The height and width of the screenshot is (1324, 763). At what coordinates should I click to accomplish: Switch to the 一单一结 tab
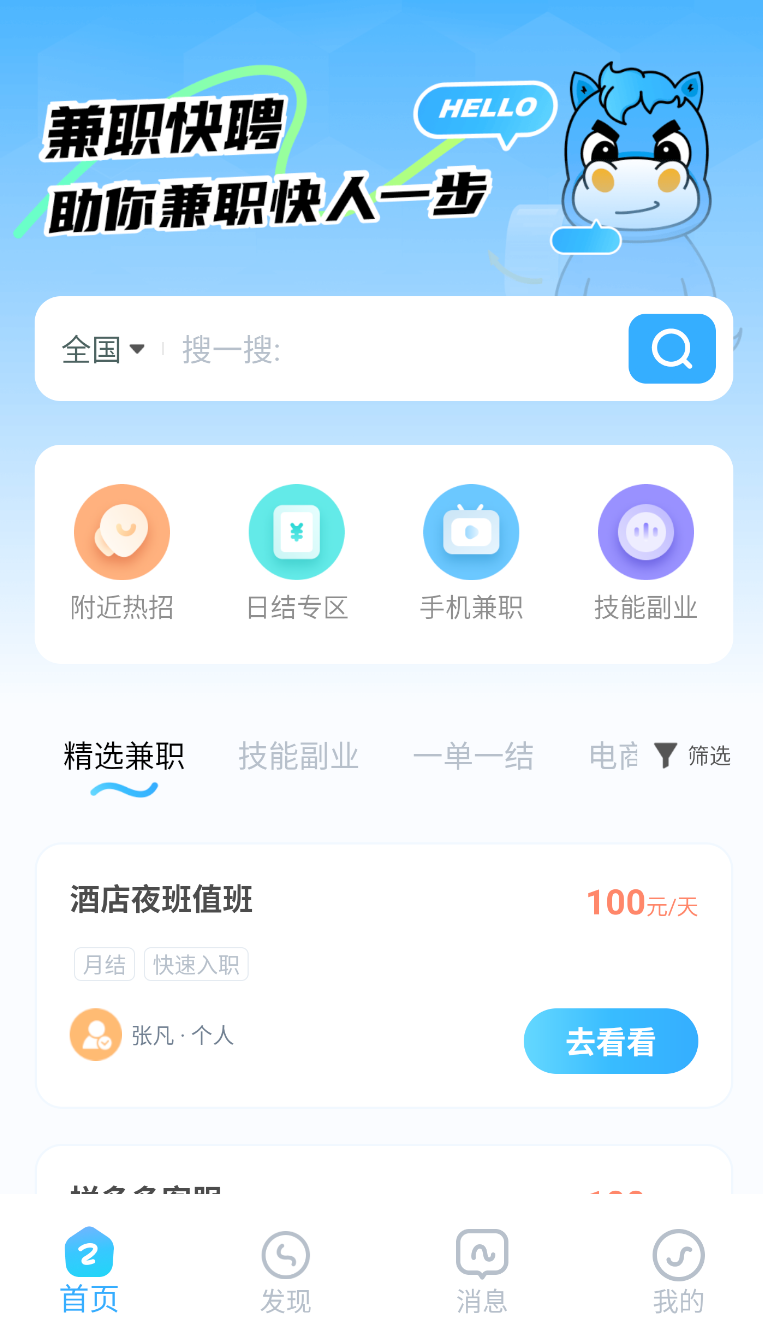click(x=473, y=756)
